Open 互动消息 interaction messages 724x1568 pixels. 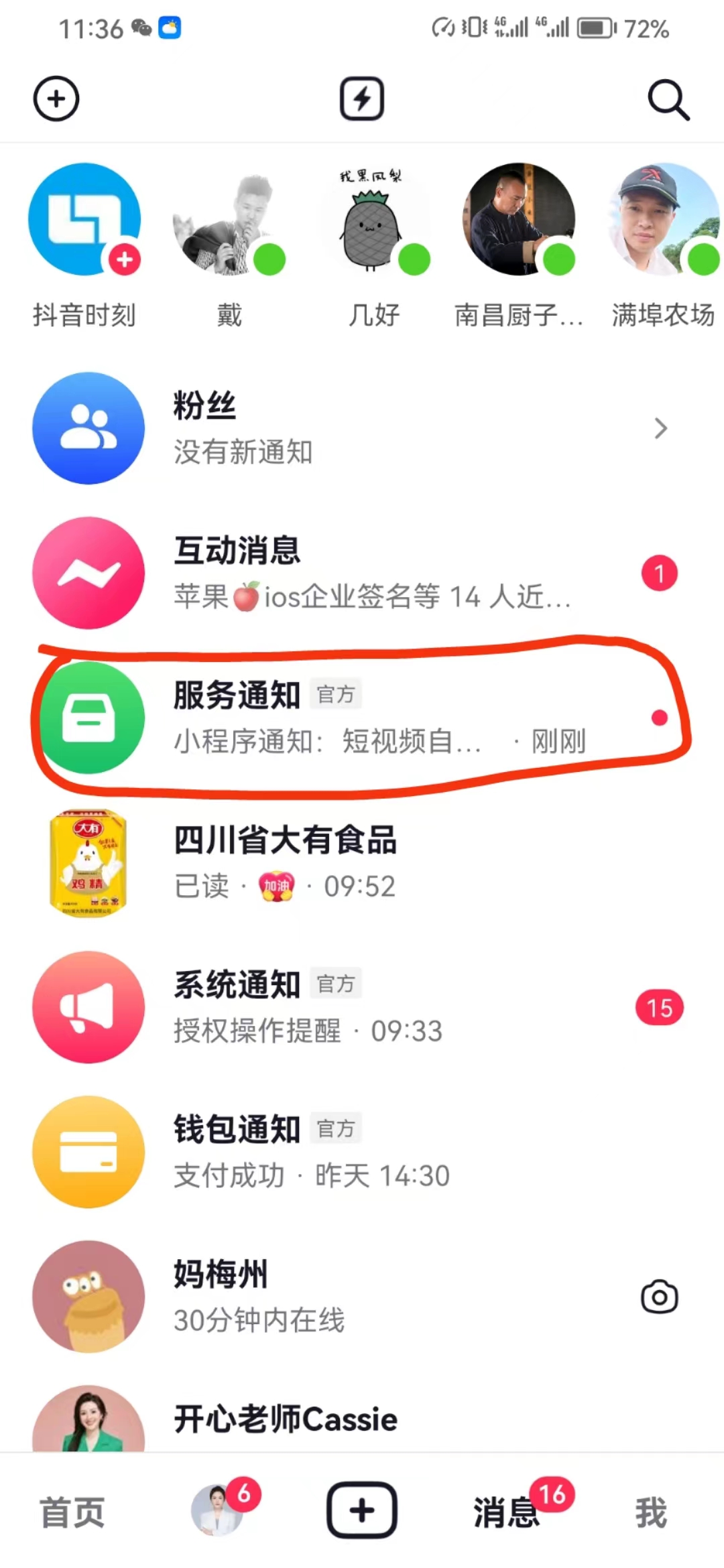pyautogui.click(x=362, y=574)
